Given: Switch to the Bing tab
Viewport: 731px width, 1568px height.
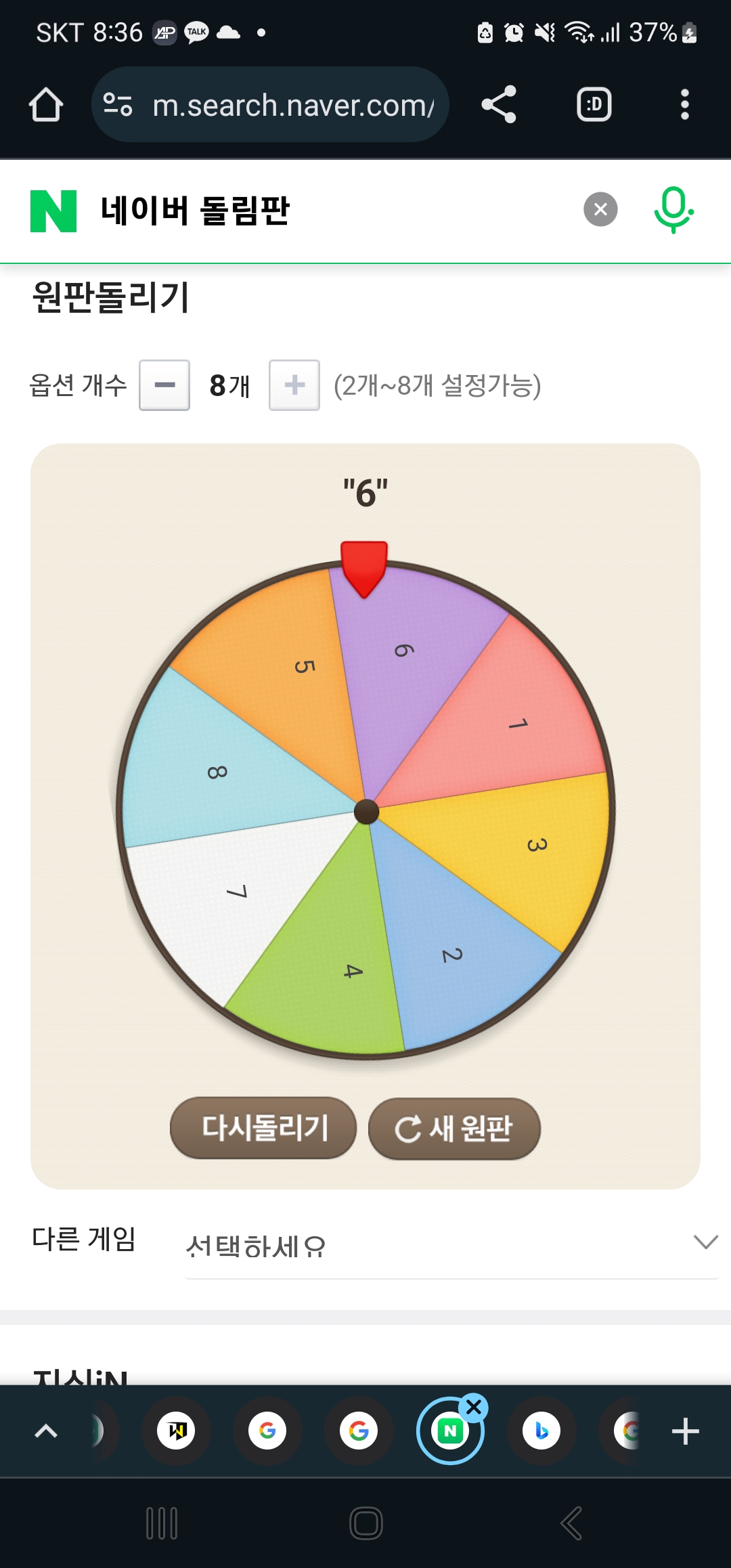Looking at the screenshot, I should pos(541,1431).
